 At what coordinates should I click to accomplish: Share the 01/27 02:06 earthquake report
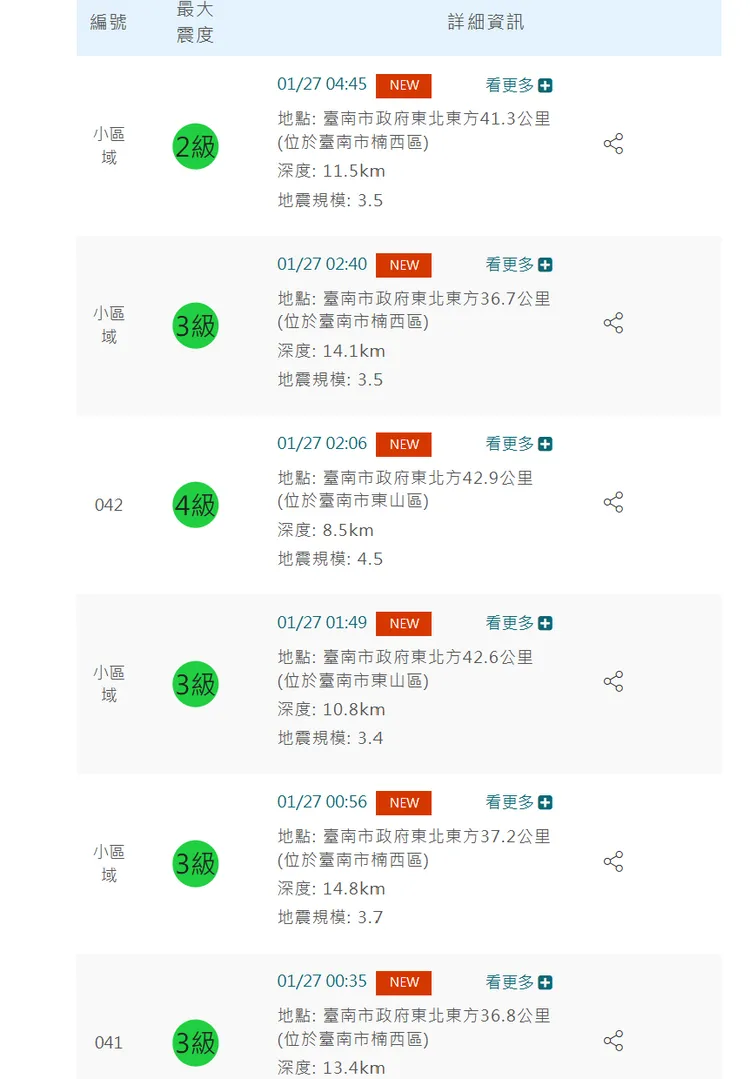coord(613,502)
